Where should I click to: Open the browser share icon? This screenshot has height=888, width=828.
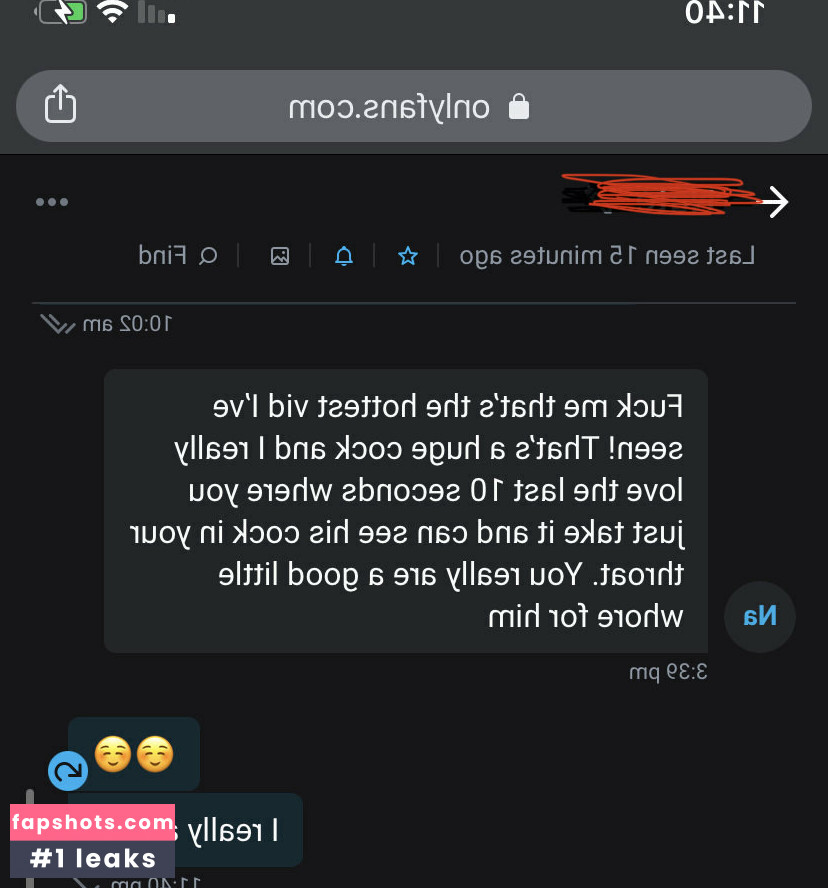(61, 105)
